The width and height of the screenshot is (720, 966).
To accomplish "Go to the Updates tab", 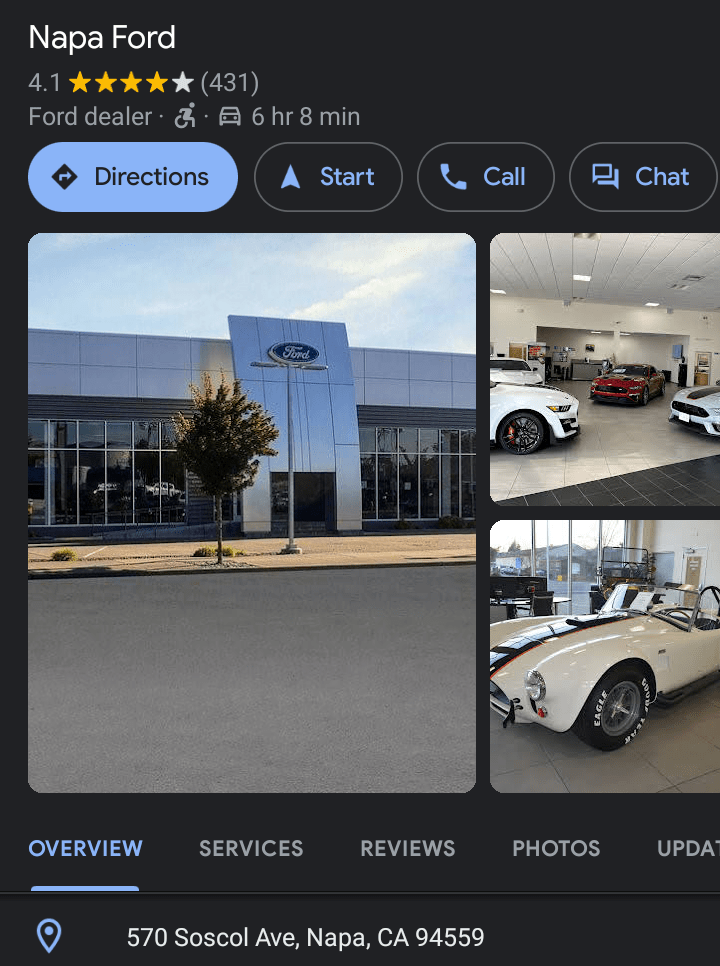I will pos(688,849).
